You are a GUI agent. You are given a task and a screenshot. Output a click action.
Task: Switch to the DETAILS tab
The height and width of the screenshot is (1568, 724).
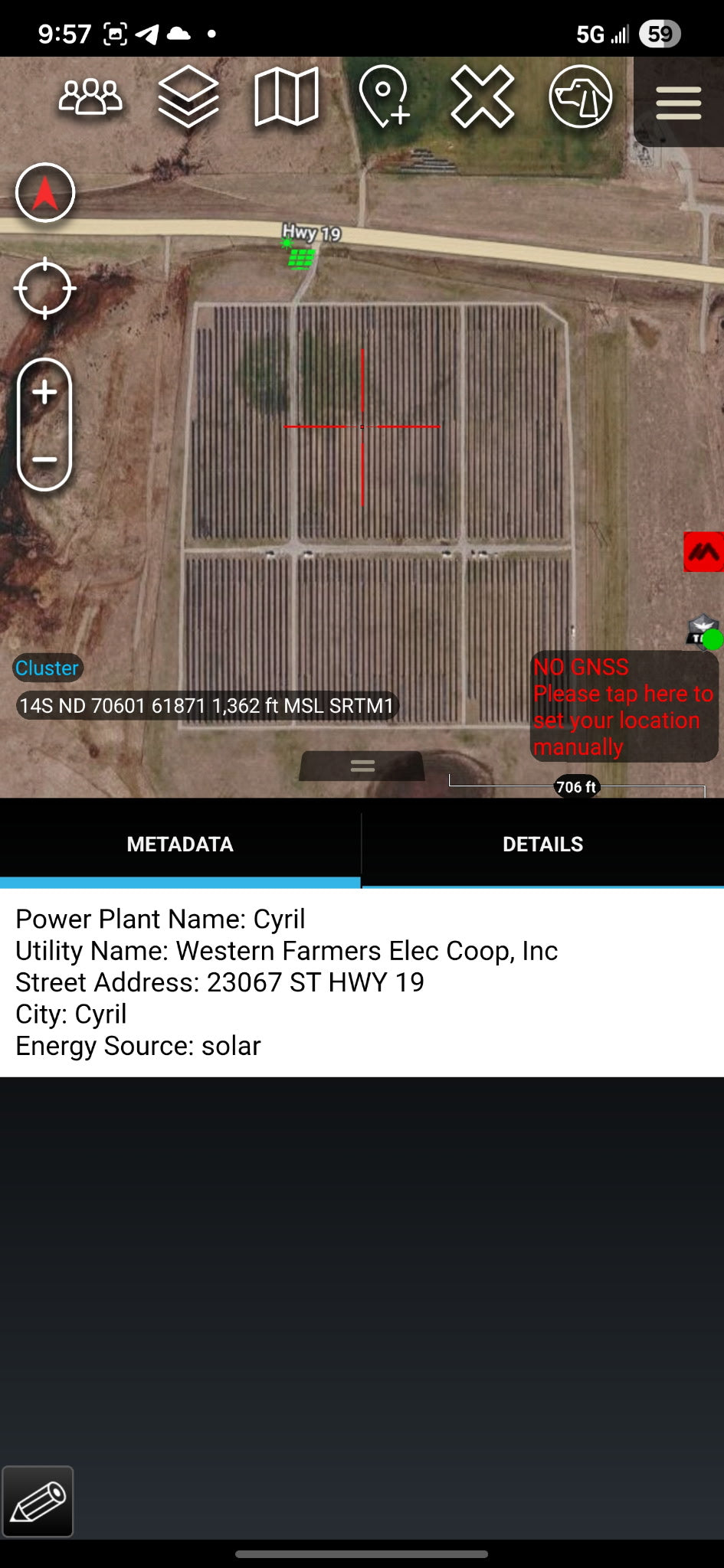[542, 843]
